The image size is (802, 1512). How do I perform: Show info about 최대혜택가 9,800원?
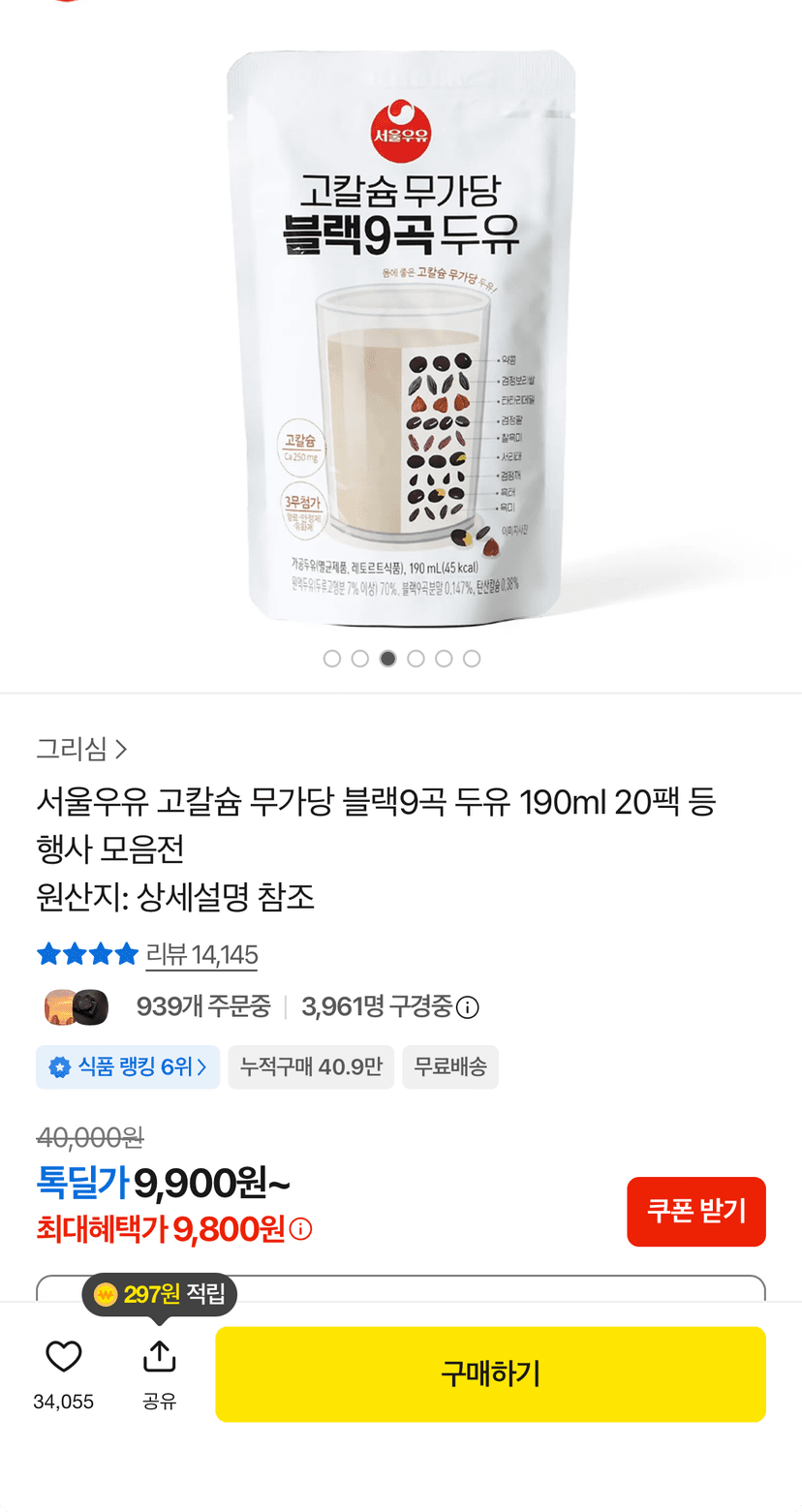(301, 1230)
